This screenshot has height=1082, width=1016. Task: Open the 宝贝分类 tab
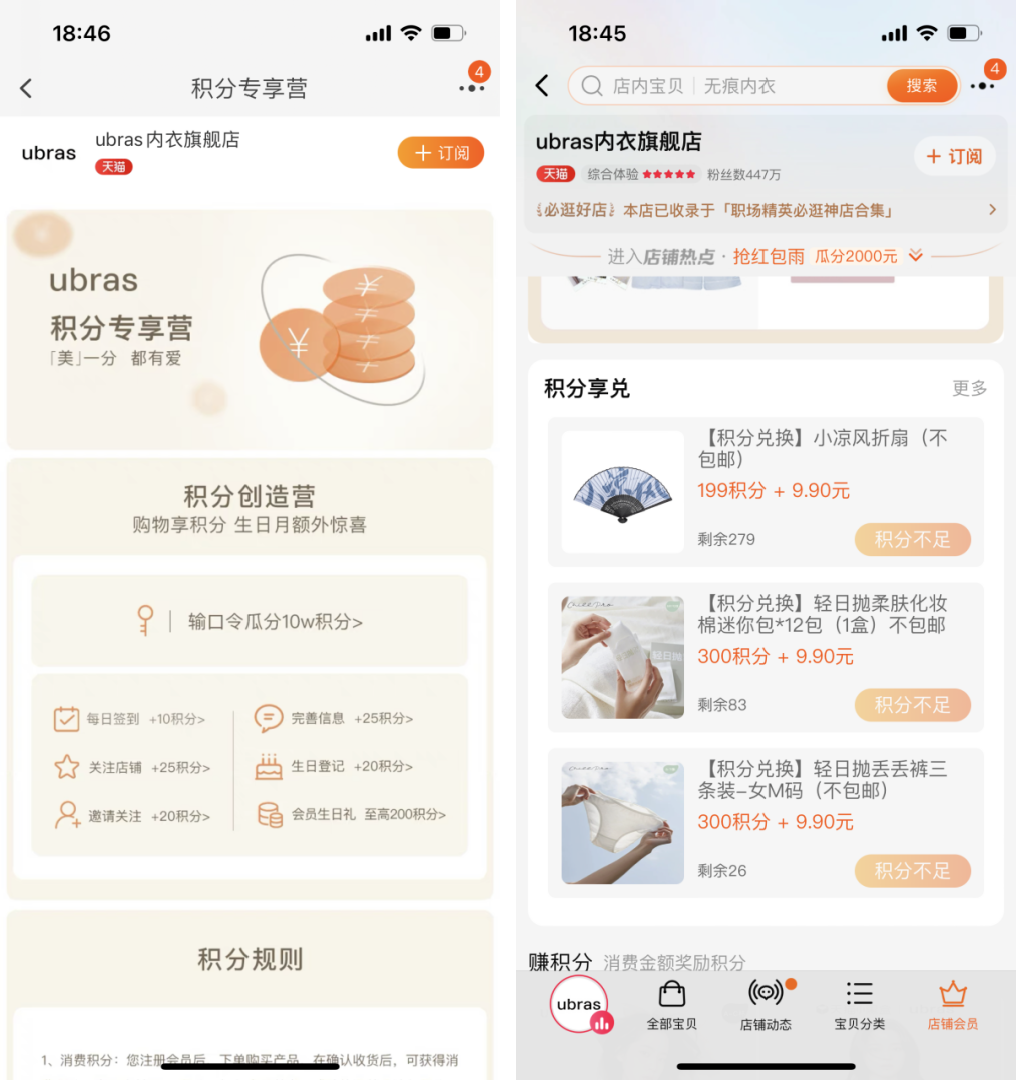tap(859, 1004)
